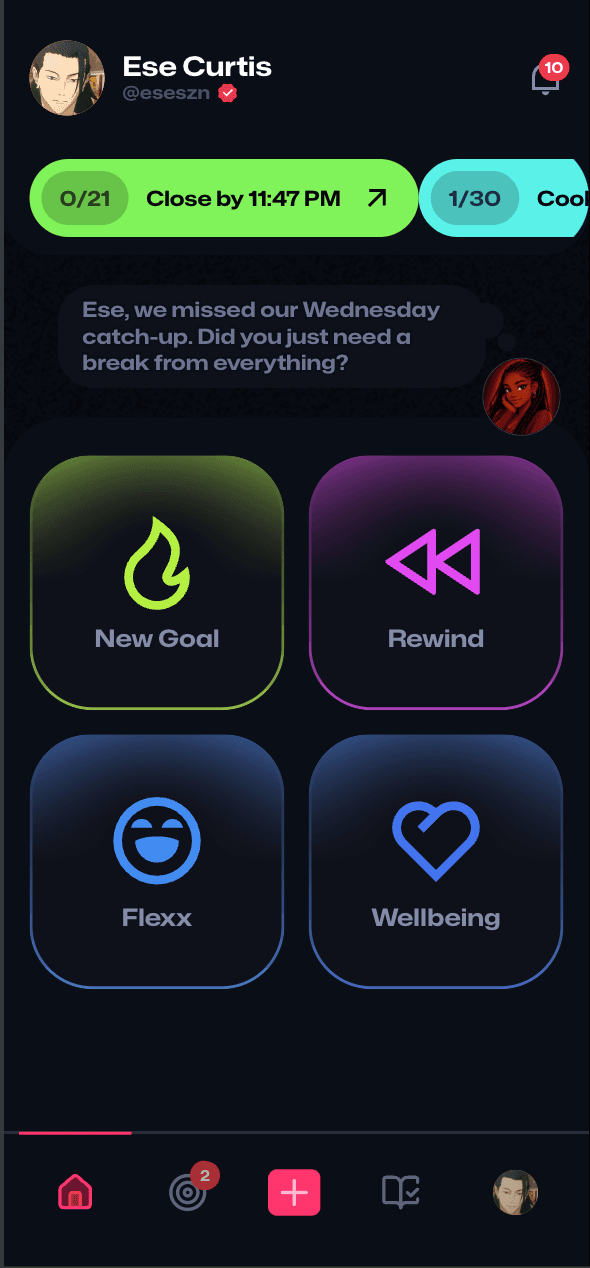Open the Rewind card

436,582
